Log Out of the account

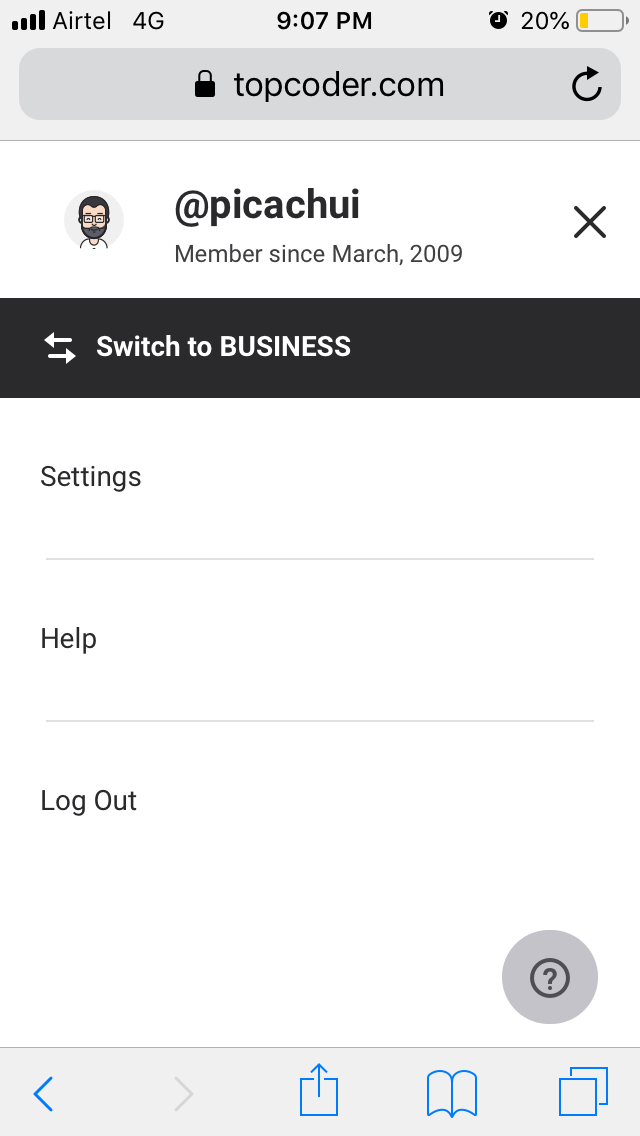(x=320, y=801)
